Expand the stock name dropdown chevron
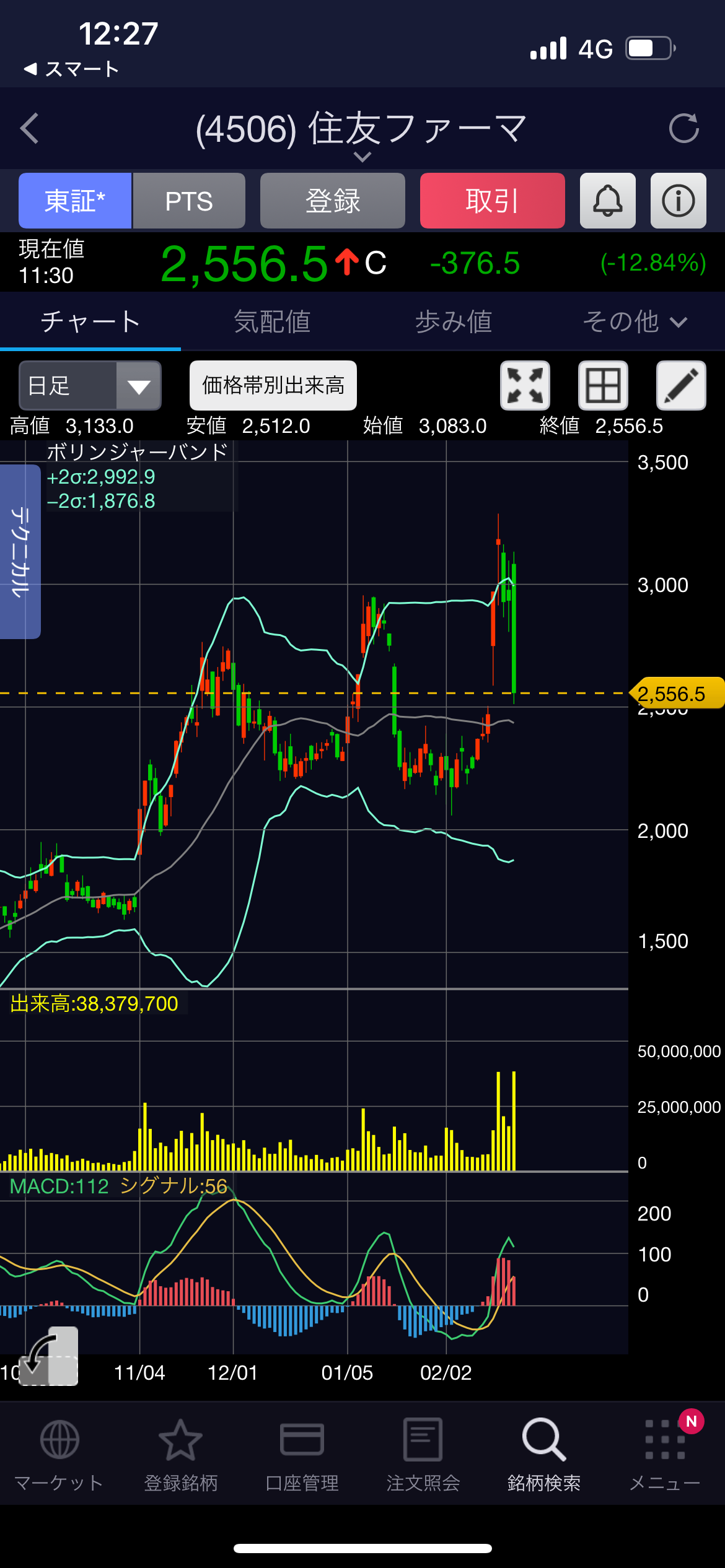 362,157
